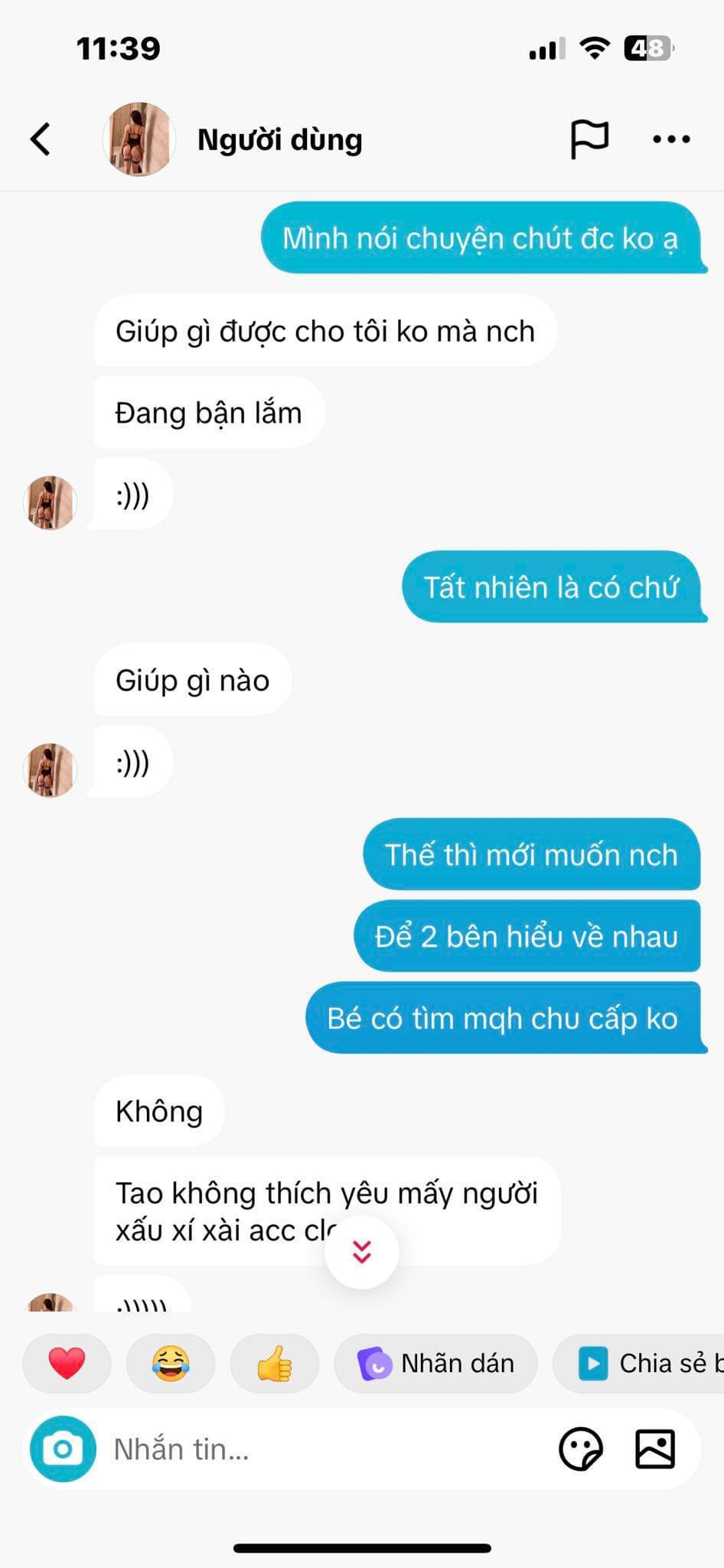This screenshot has width=724, height=1568.
Task: Go back to the previous screen
Action: coord(41,139)
